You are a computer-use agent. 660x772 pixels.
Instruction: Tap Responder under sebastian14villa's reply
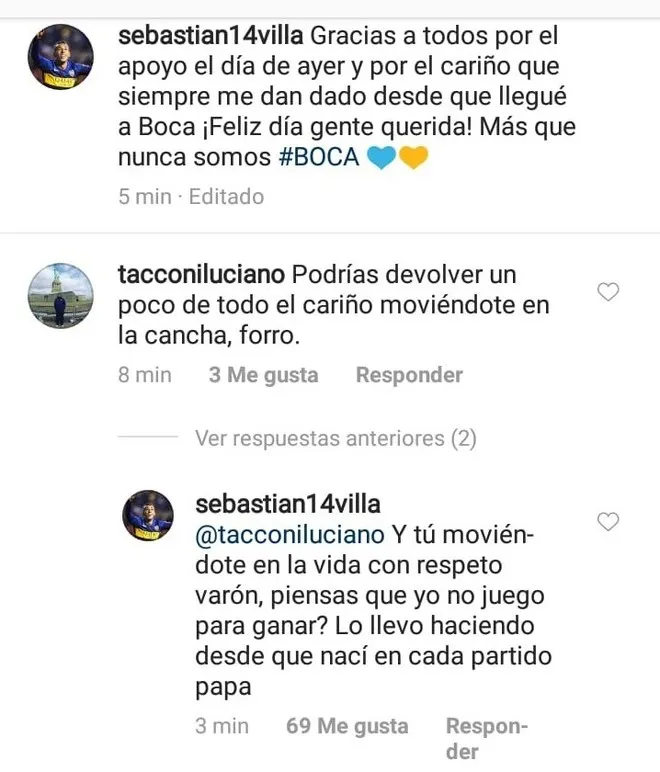click(x=487, y=738)
